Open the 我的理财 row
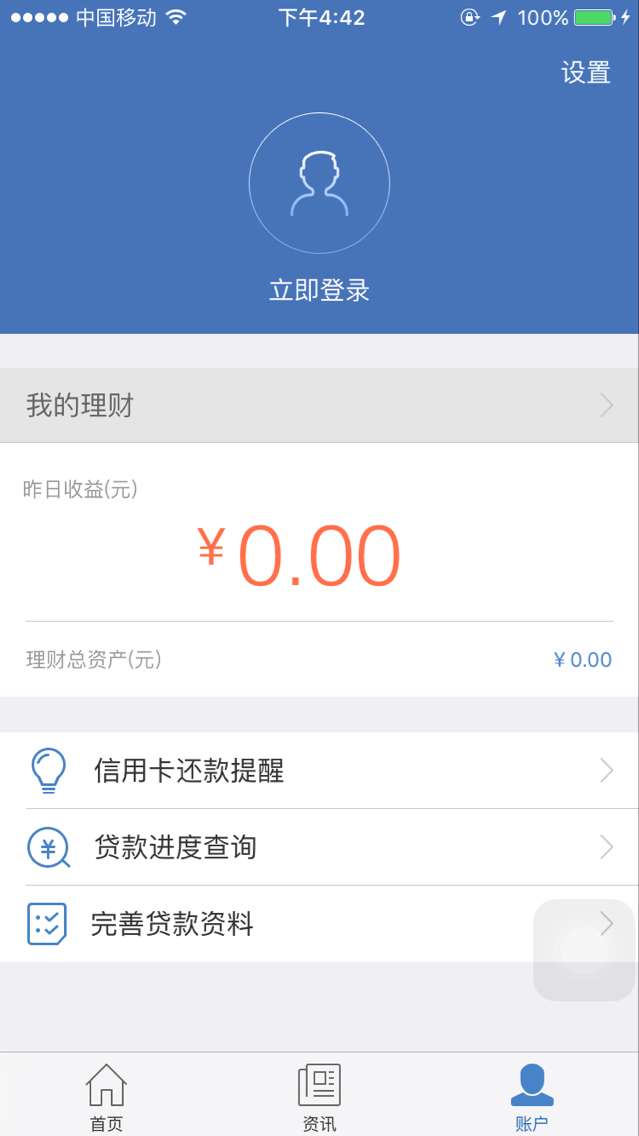 tap(320, 406)
